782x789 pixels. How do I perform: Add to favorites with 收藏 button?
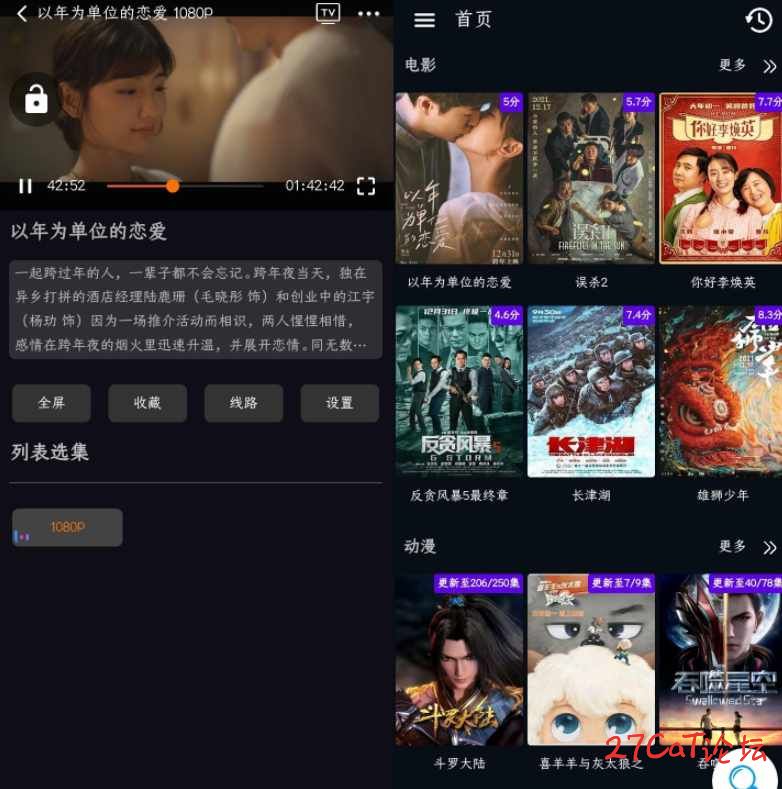(x=147, y=403)
